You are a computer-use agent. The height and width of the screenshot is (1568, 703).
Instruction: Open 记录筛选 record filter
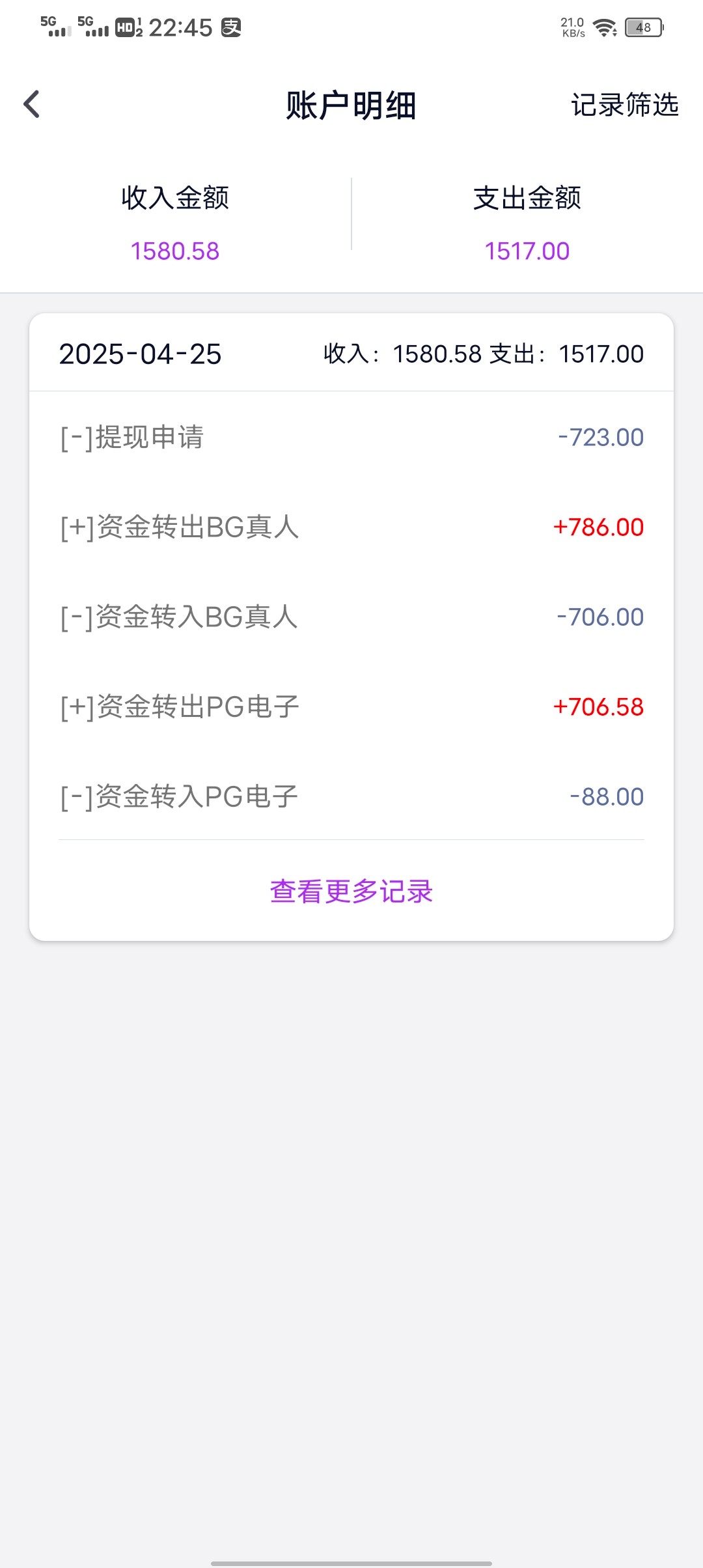point(624,105)
